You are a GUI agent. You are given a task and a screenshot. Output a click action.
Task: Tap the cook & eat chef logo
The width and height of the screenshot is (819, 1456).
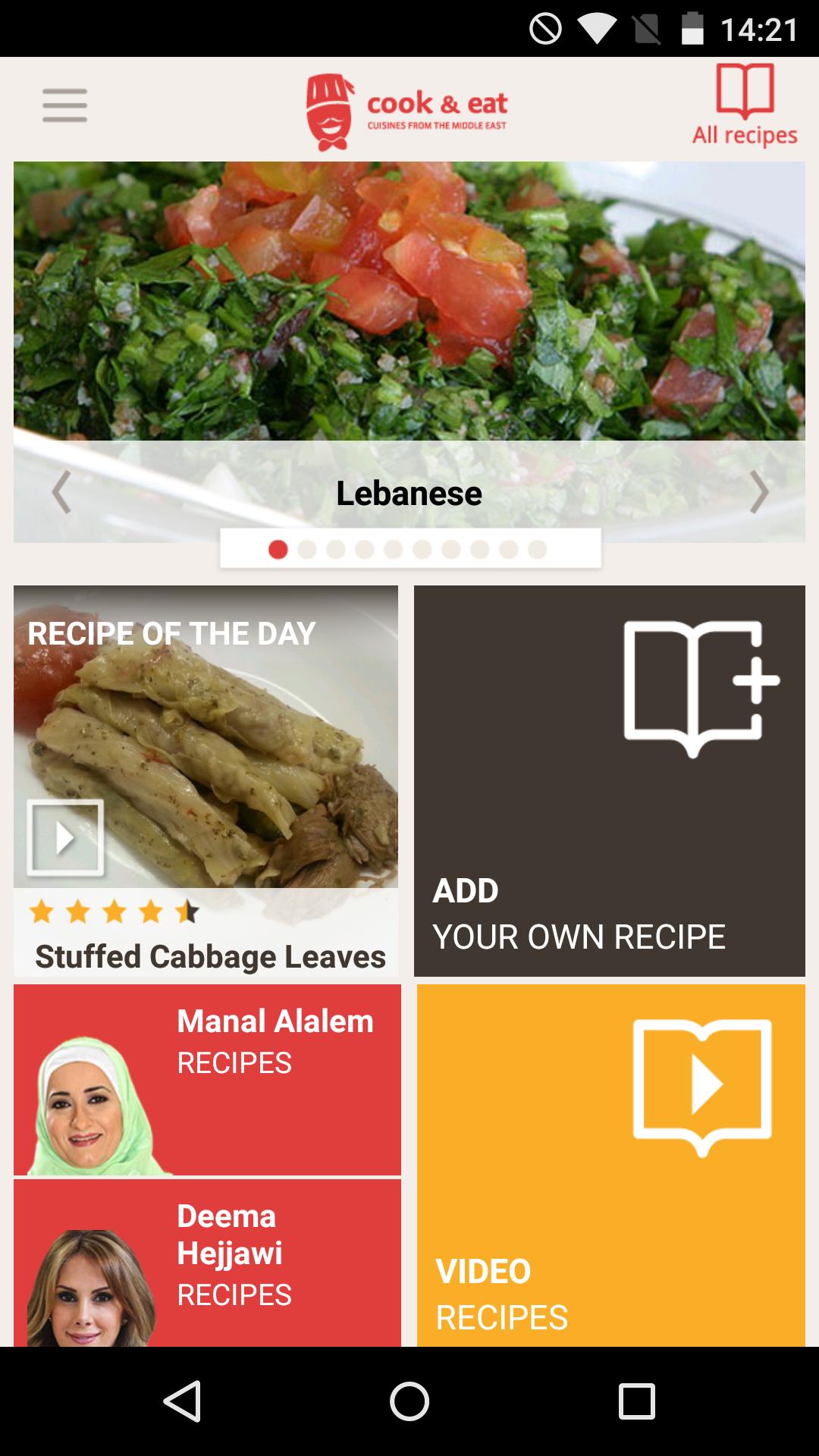(331, 106)
